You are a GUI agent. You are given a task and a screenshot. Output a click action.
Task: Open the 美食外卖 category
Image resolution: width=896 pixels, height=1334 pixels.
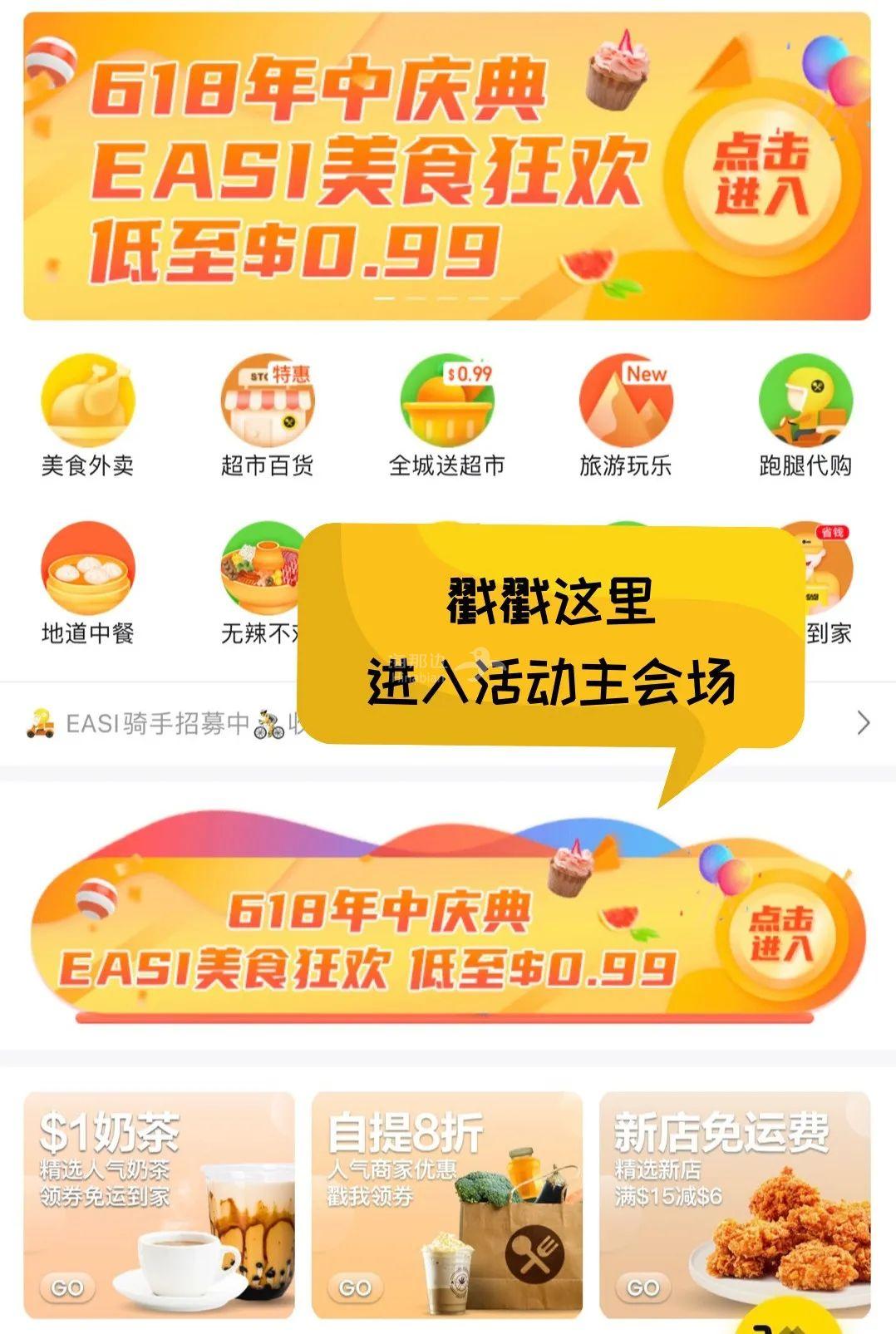tap(87, 416)
